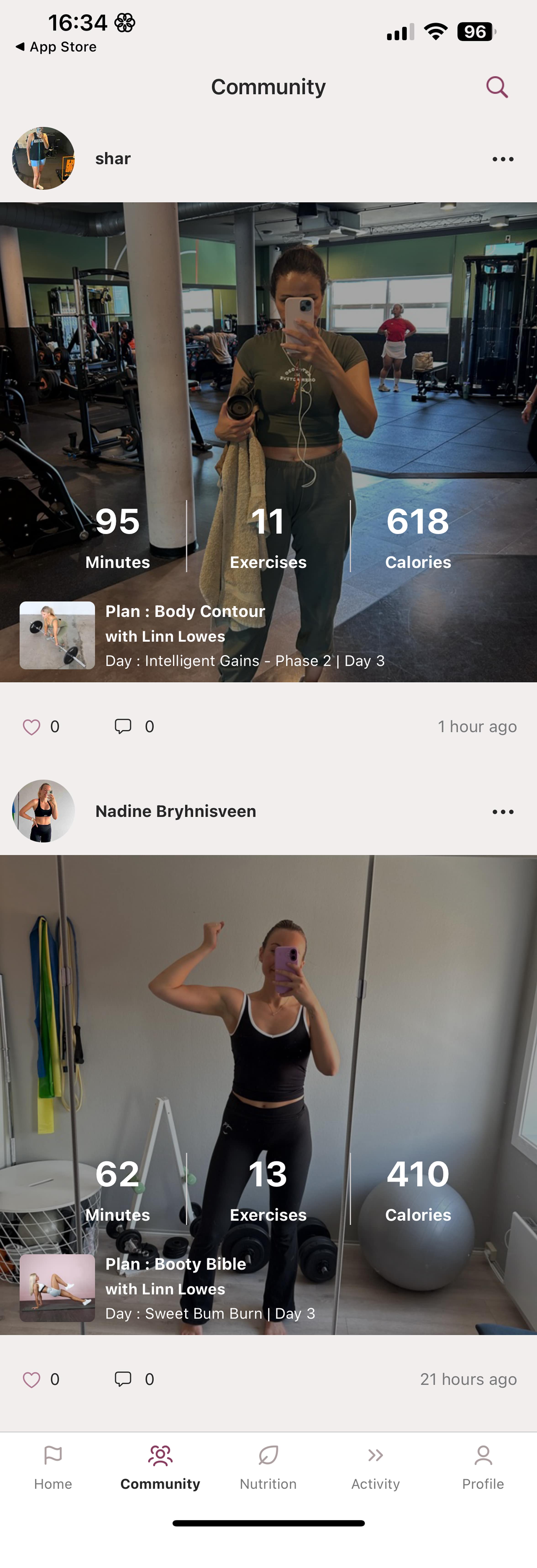View Nadine Bryhnisveen's profile picture

43,811
